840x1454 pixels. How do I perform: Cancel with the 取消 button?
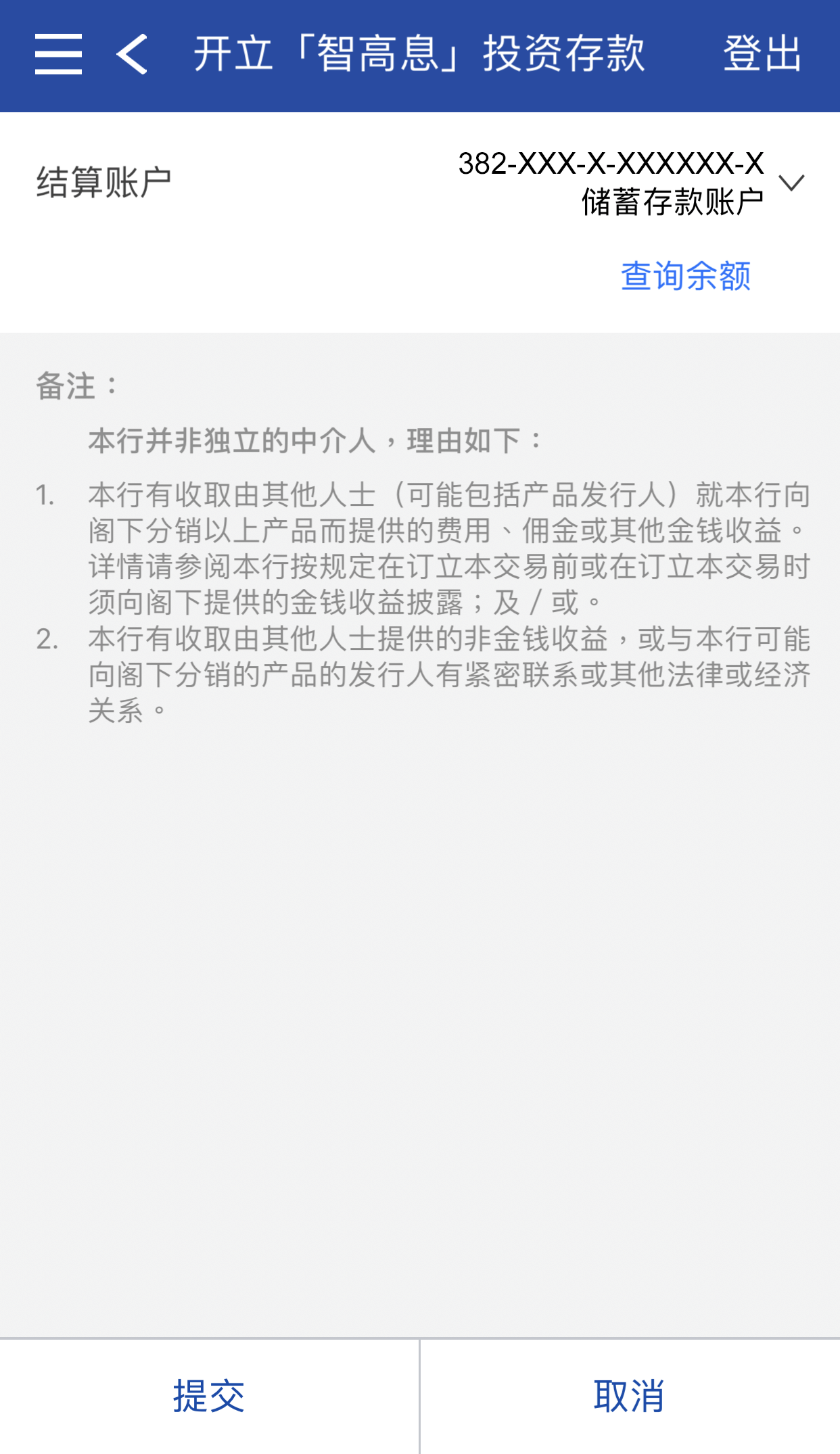pos(630,1397)
